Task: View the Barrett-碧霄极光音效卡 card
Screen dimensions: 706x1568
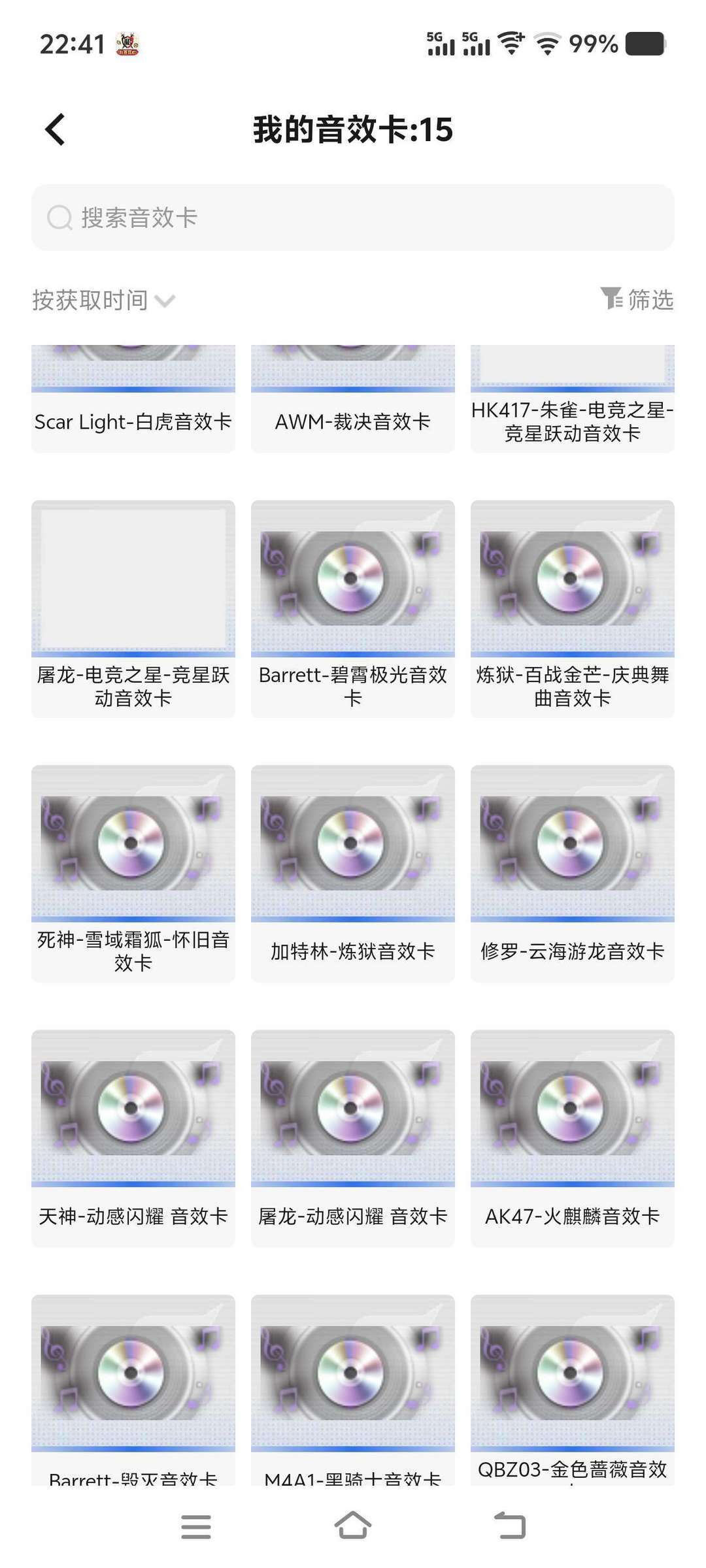Action: pos(353,608)
